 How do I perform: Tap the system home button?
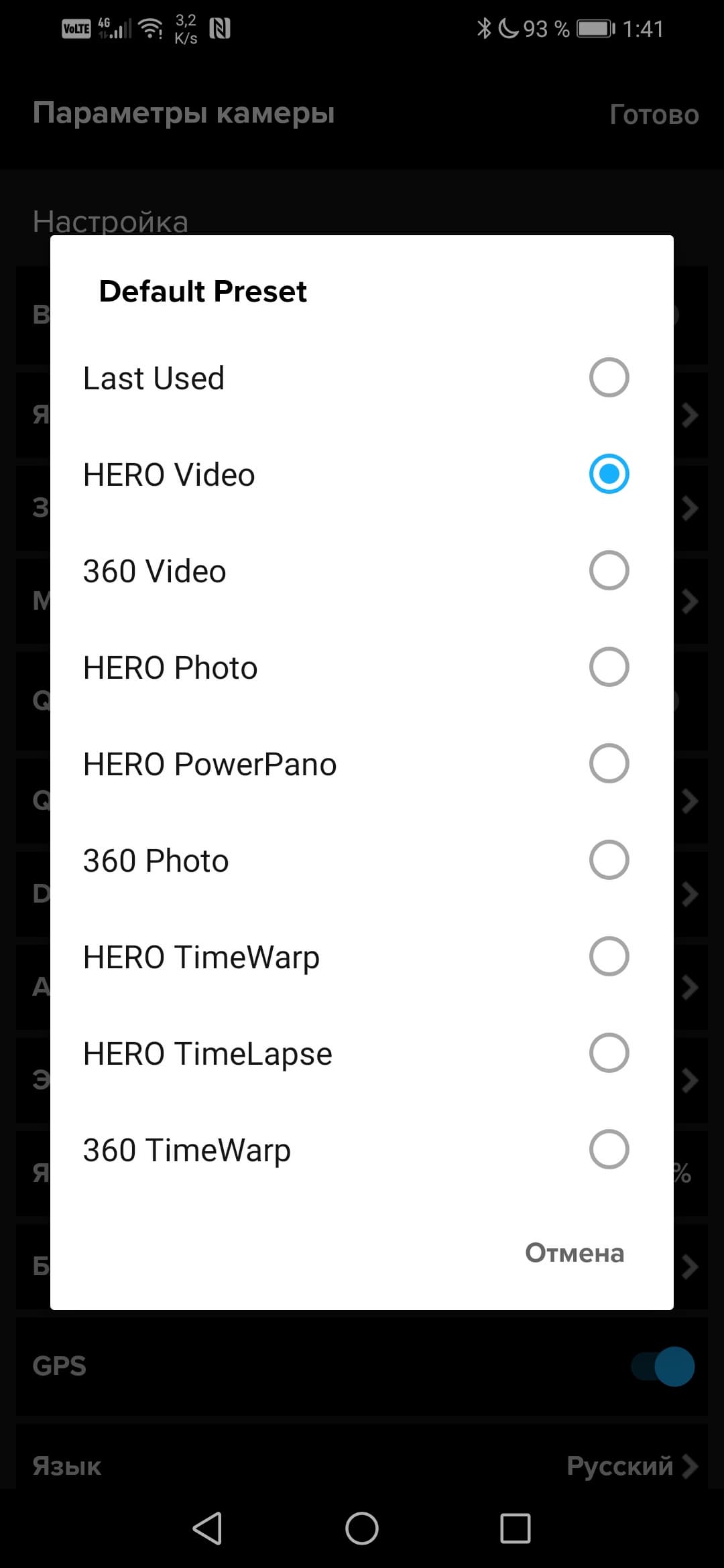coord(362,1528)
